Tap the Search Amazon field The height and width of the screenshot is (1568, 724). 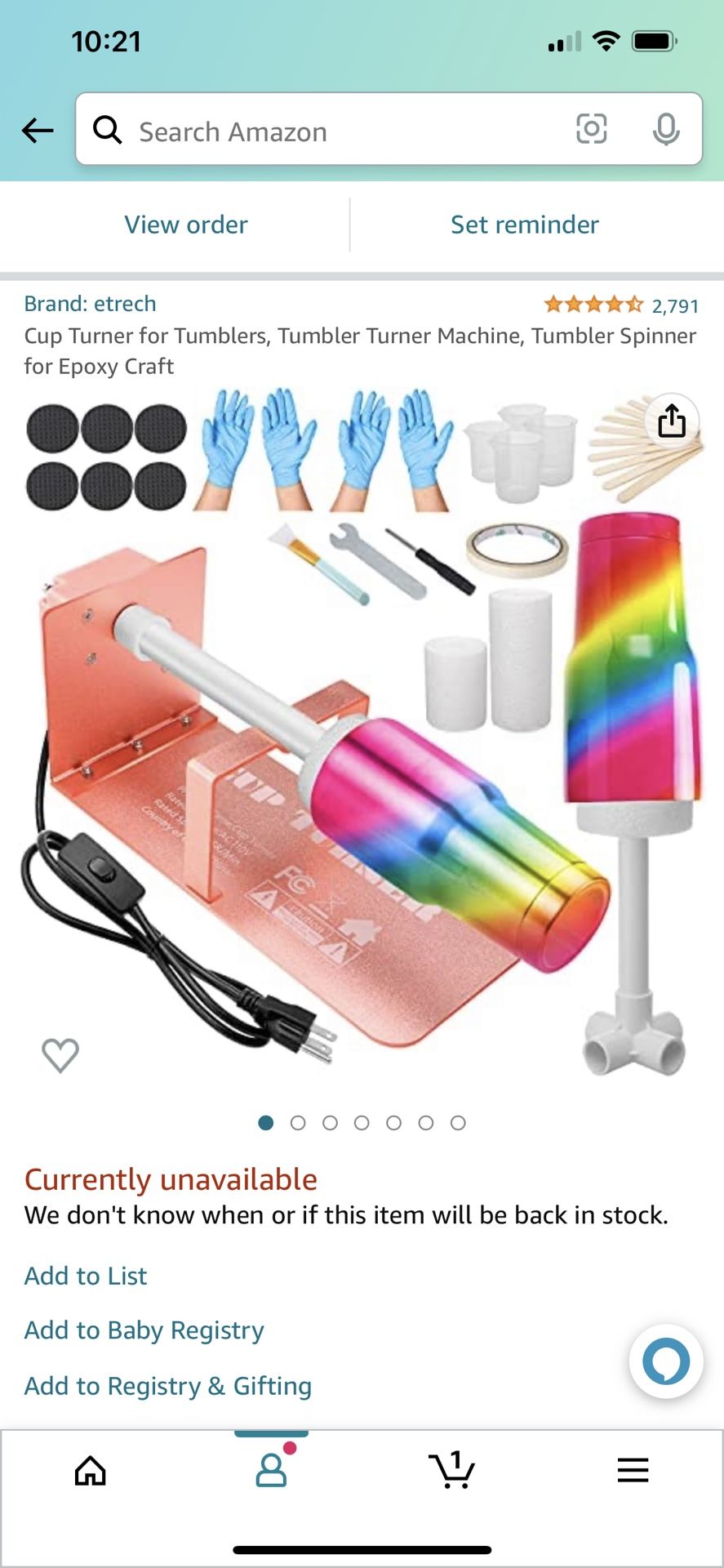point(326,131)
